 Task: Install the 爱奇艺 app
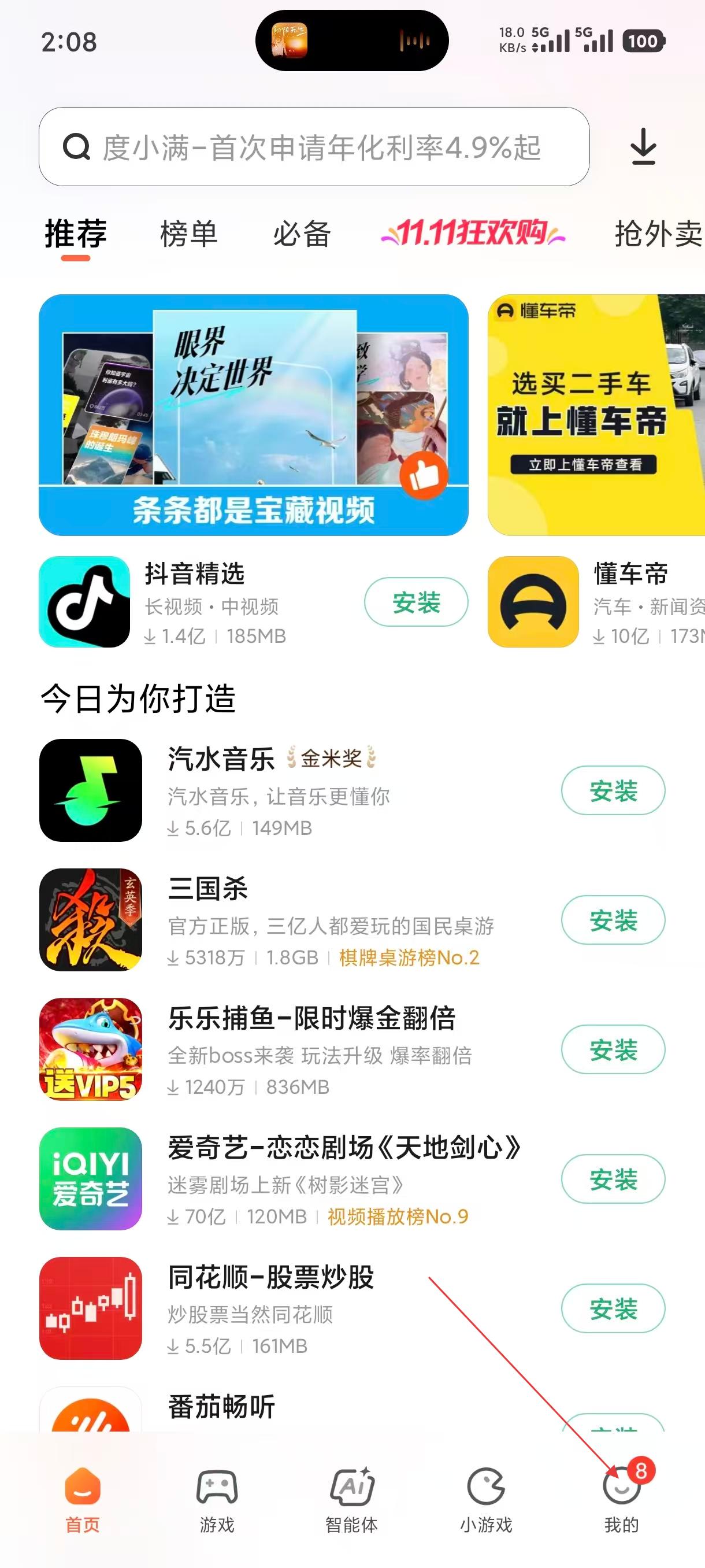(613, 1179)
